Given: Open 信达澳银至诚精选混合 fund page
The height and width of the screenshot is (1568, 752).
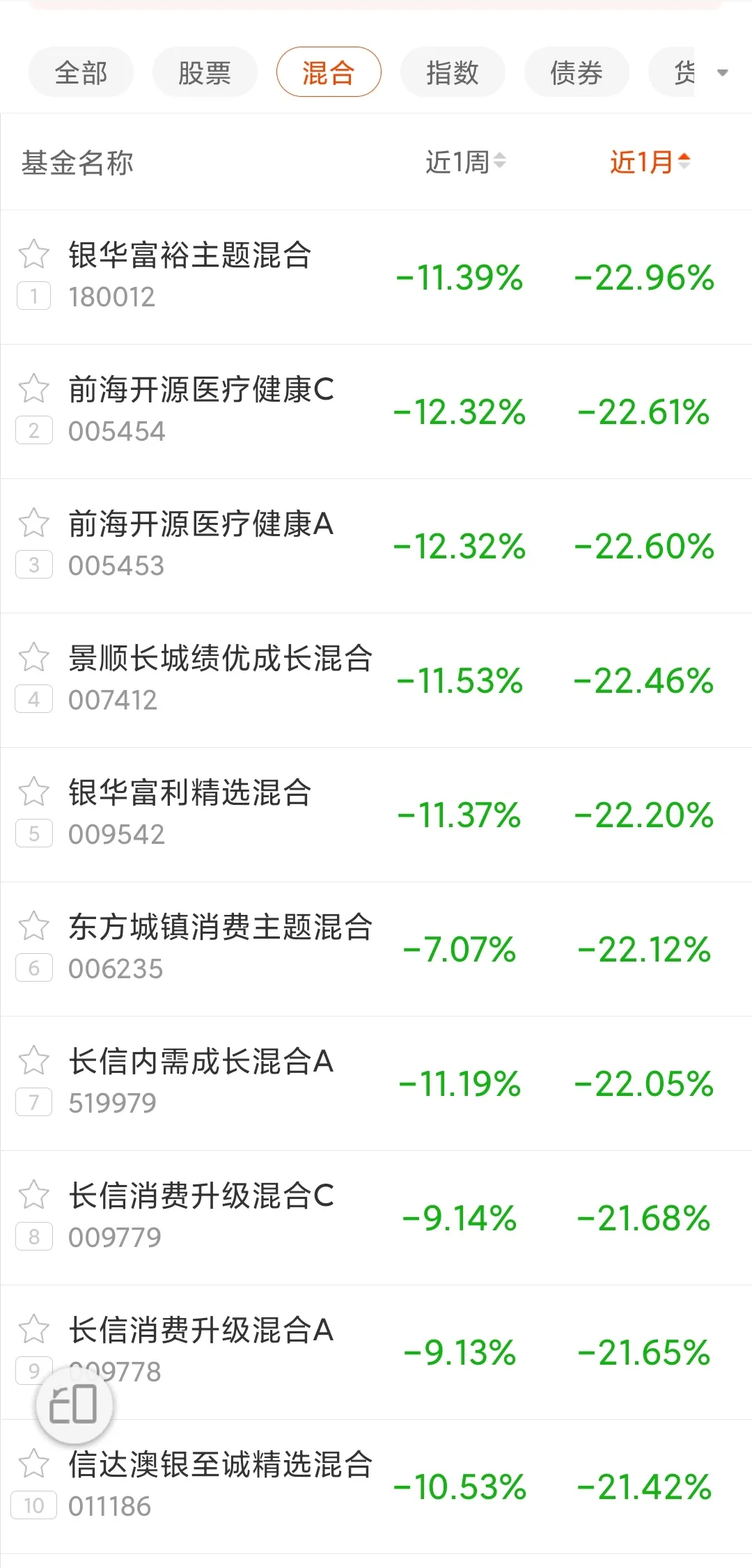Looking at the screenshot, I should pyautogui.click(x=220, y=1465).
